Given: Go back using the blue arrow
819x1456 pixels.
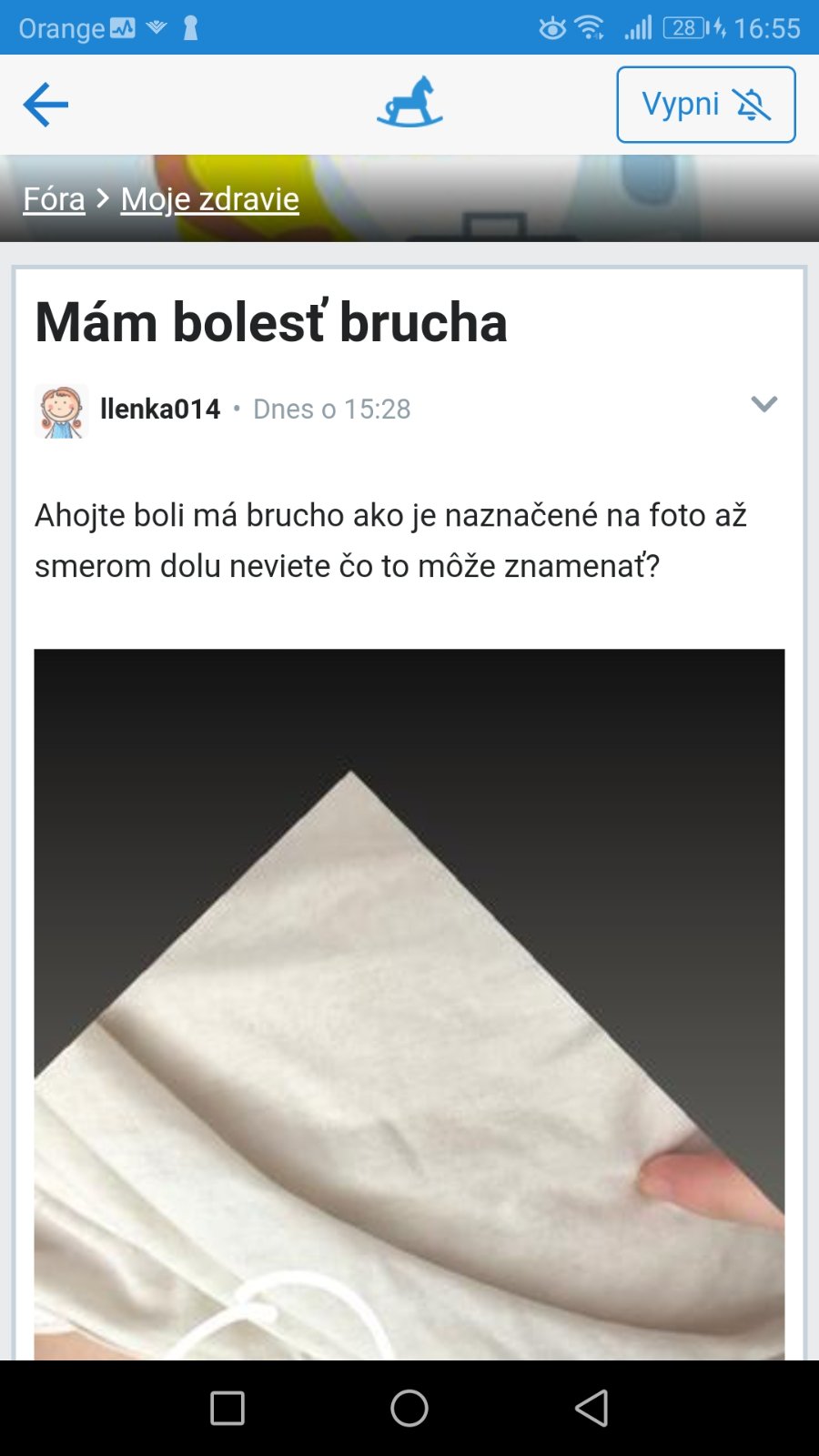Looking at the screenshot, I should point(45,105).
